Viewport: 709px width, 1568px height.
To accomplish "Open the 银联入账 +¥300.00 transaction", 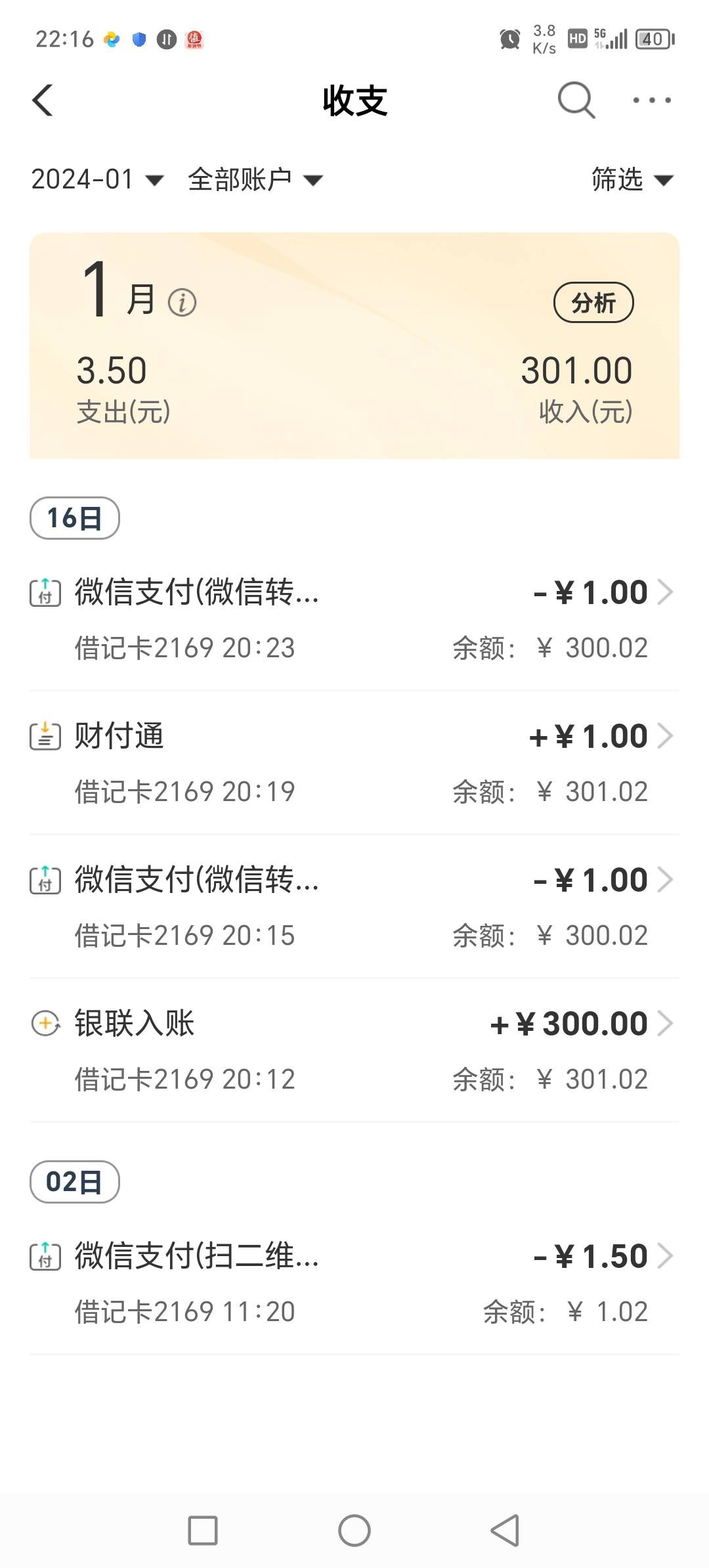I will pyautogui.click(x=354, y=1051).
